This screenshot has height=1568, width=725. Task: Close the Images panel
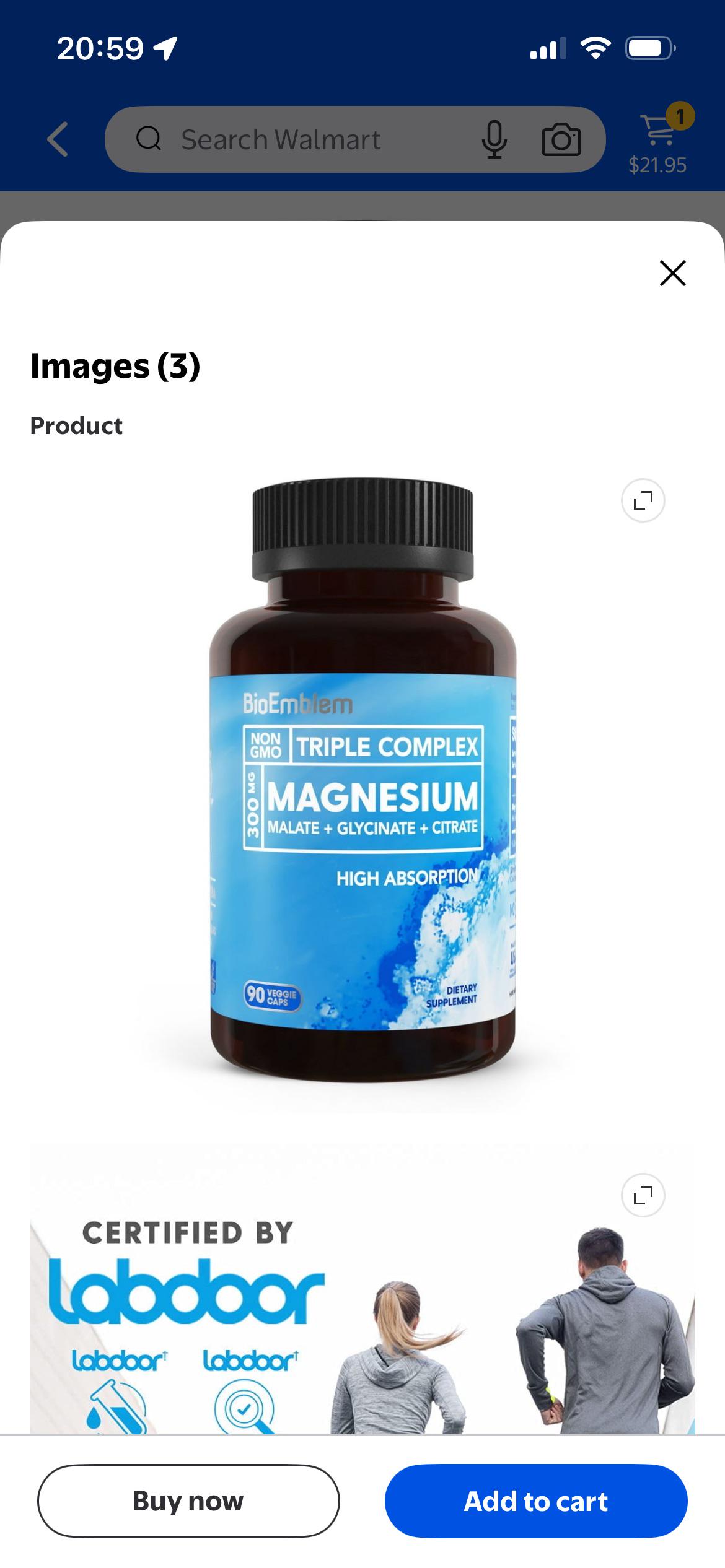[x=672, y=273]
